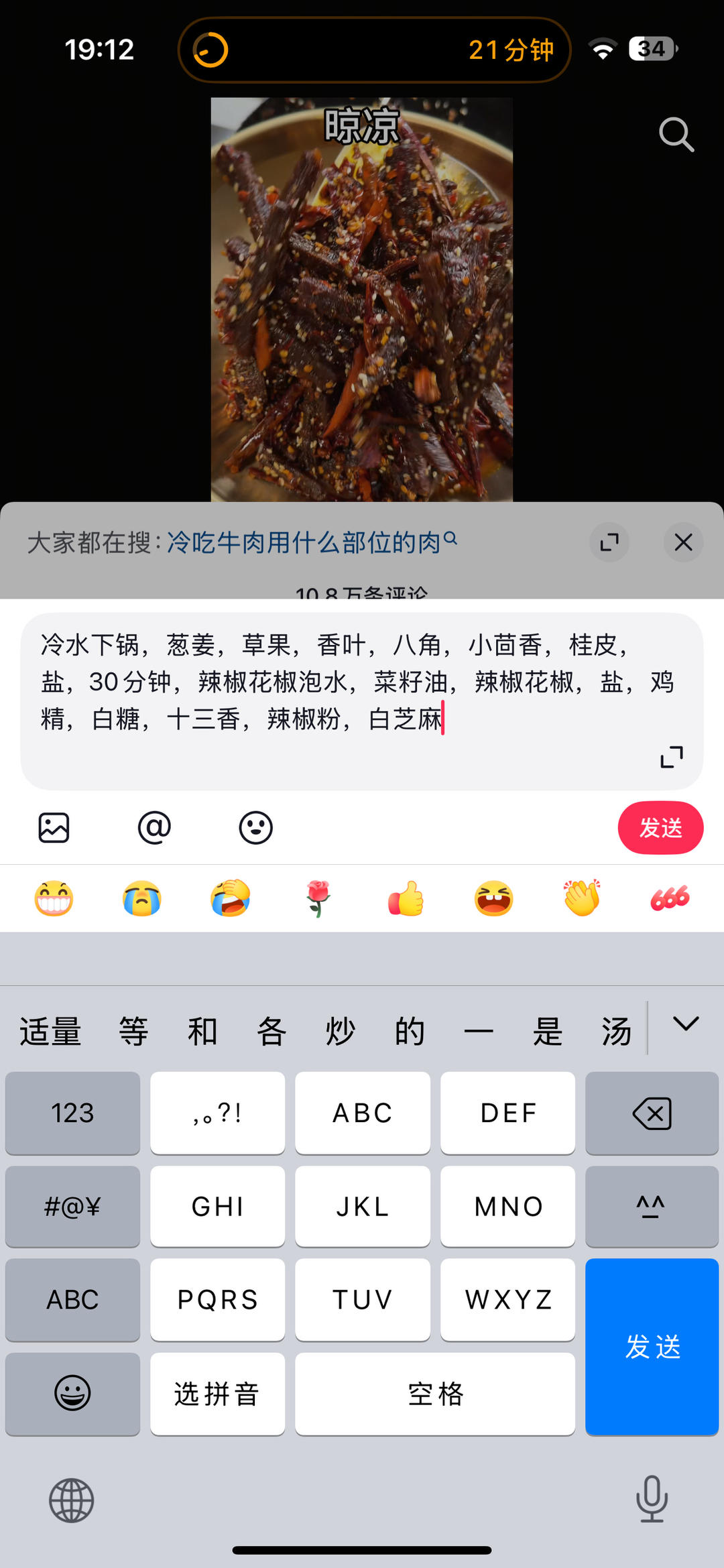Switch keyboard to 123 number mode
Image resolution: width=724 pixels, height=1568 pixels.
pyautogui.click(x=72, y=1113)
